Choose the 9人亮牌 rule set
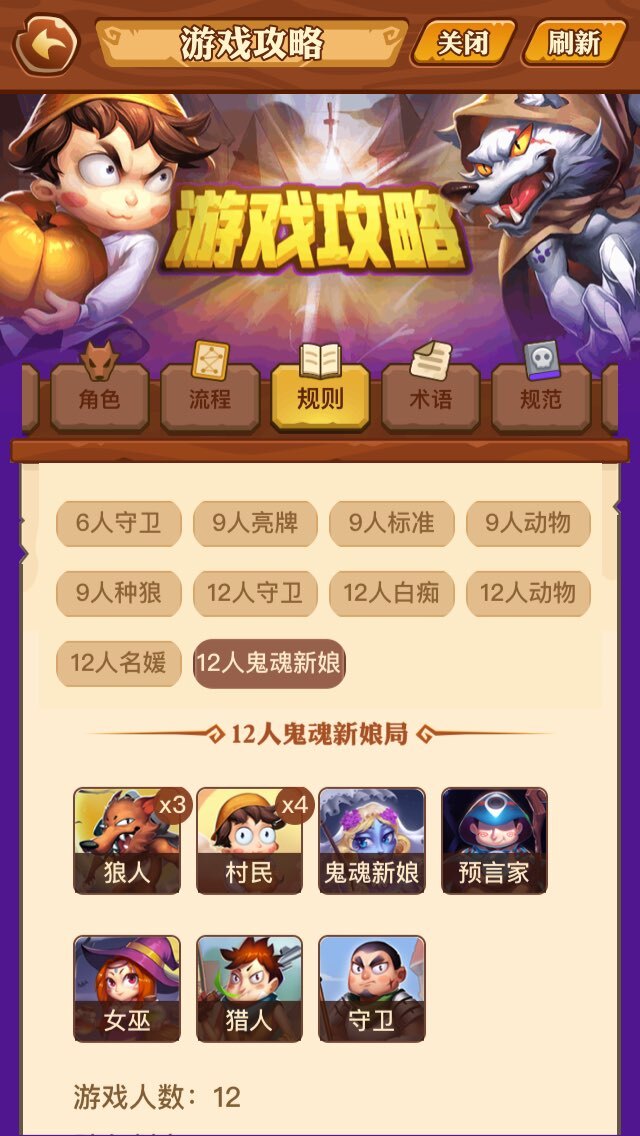Viewport: 640px width, 1136px height. coord(255,523)
